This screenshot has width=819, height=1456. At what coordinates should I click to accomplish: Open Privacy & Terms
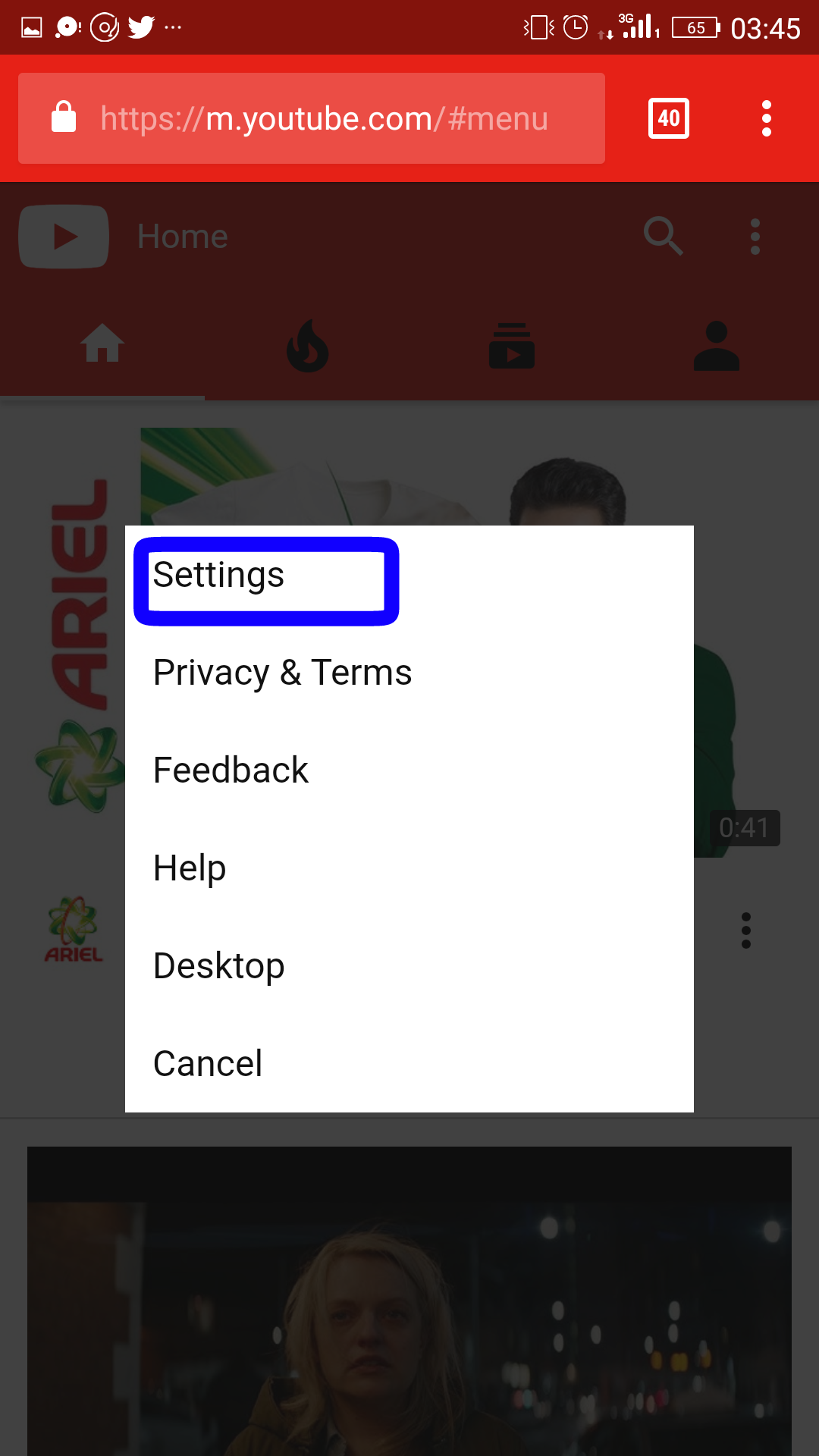[409, 673]
